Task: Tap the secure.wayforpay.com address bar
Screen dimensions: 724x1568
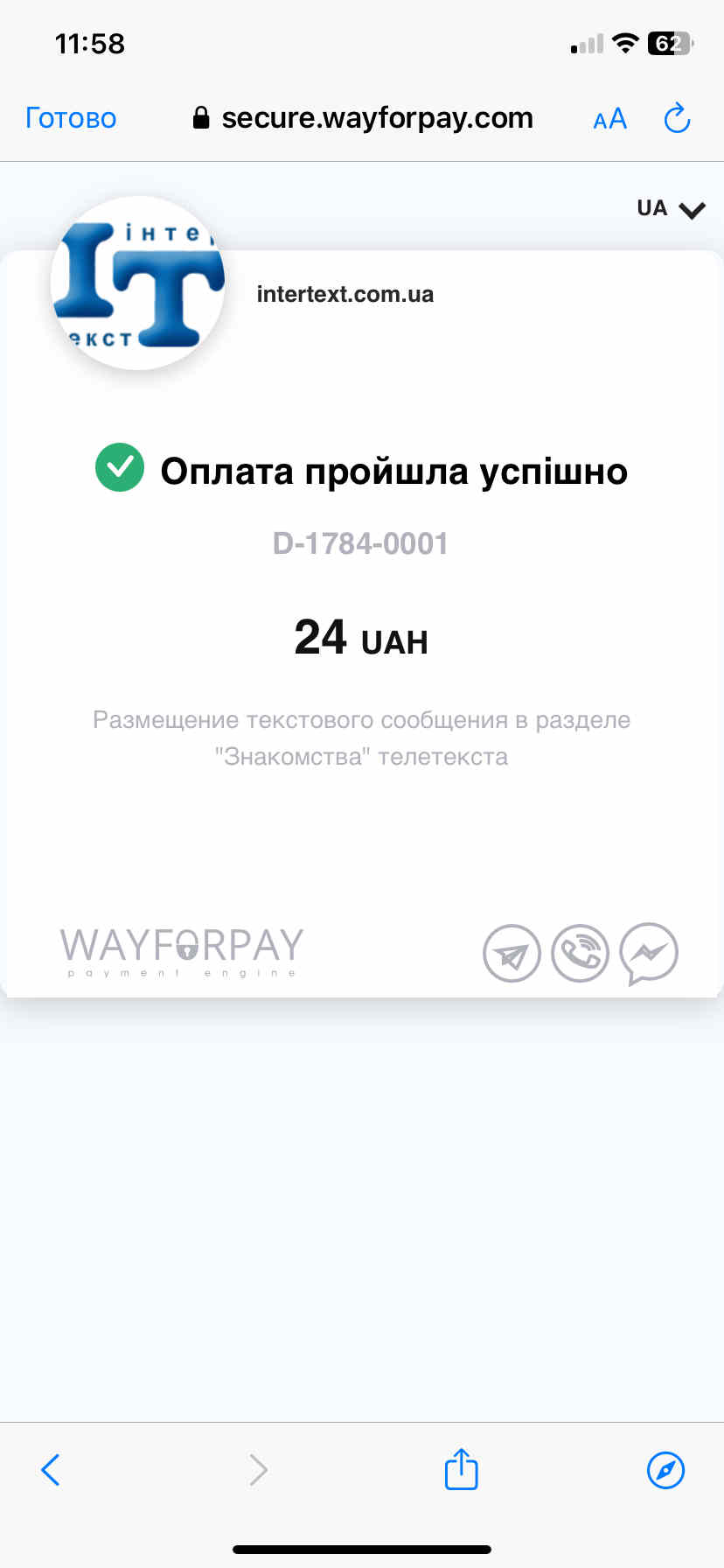Action: tap(362, 118)
